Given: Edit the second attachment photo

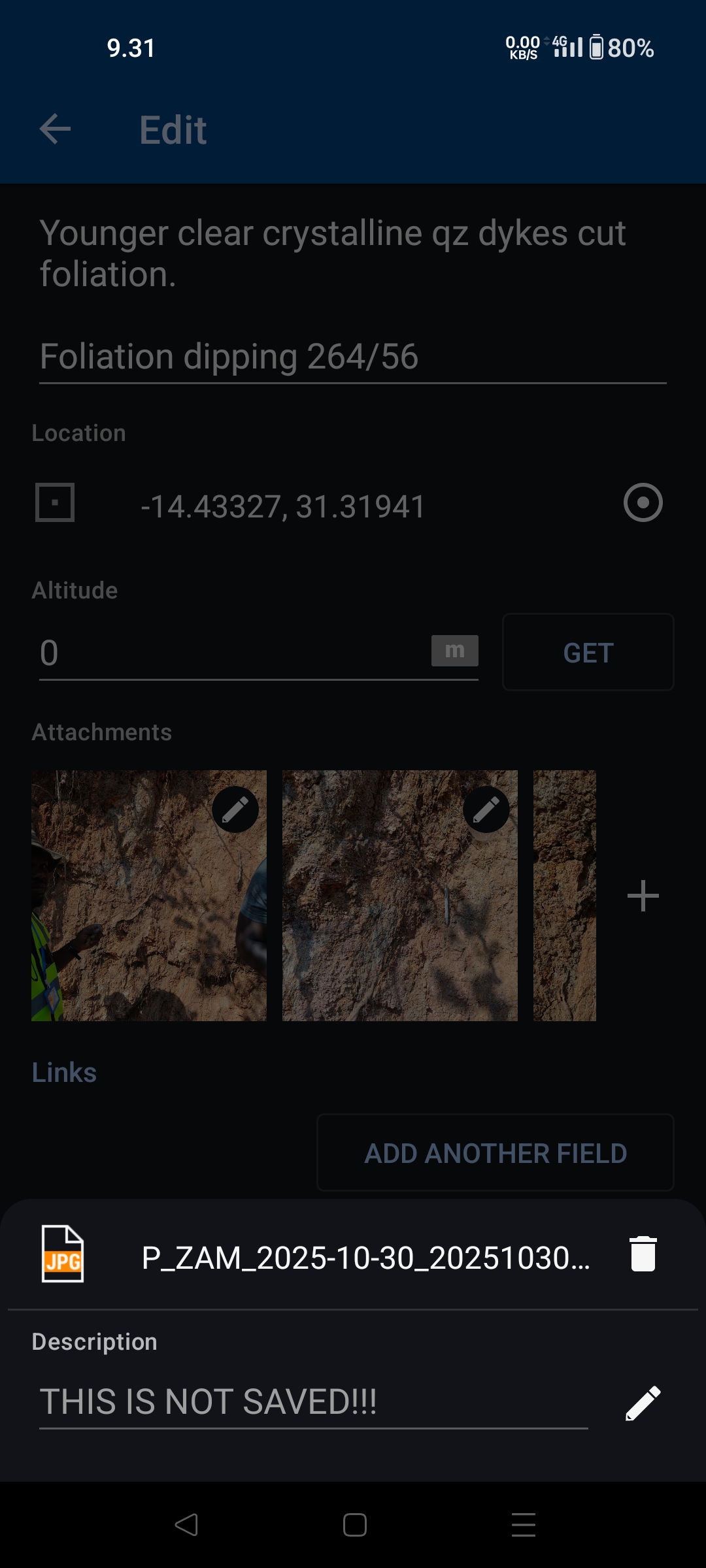Looking at the screenshot, I should (x=486, y=810).
